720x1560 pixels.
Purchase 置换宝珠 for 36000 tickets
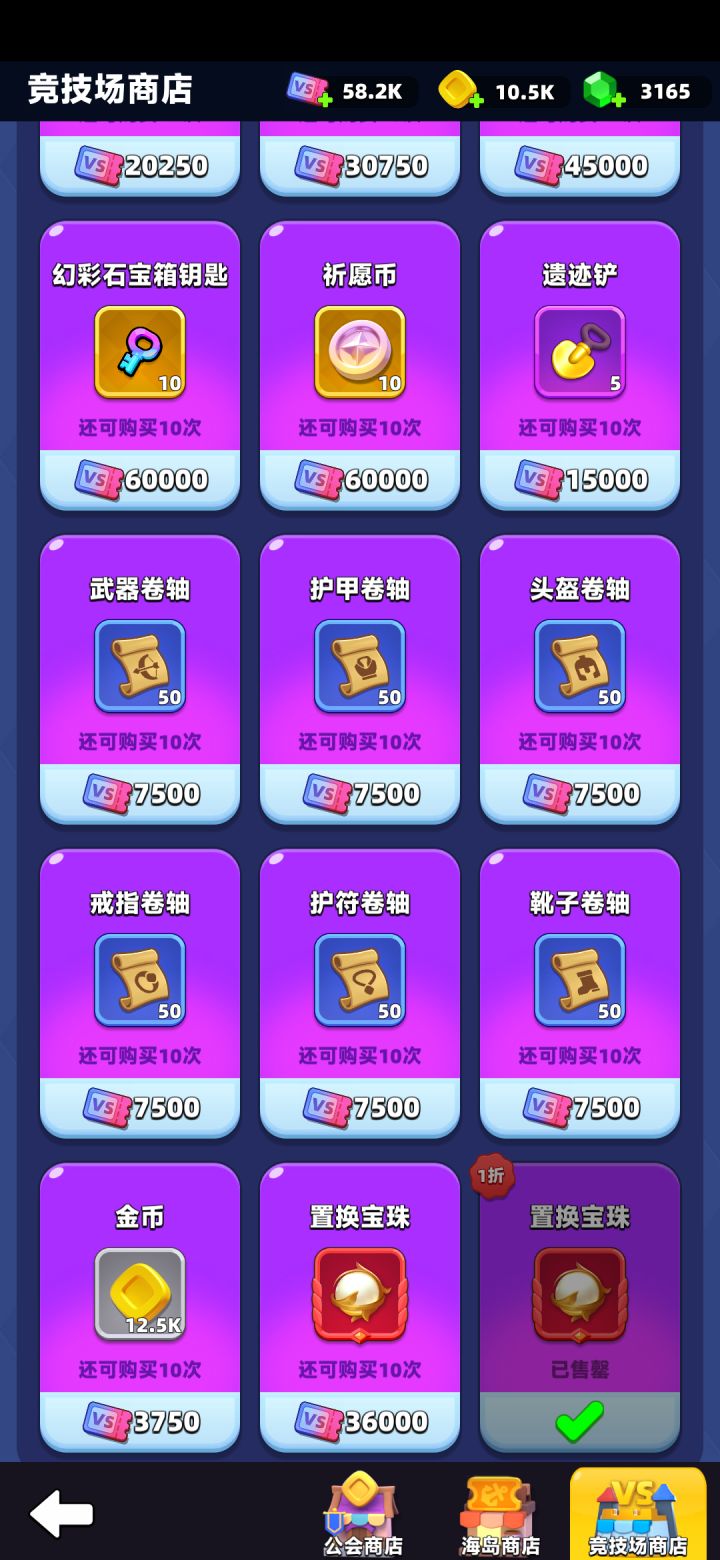coord(360,1421)
